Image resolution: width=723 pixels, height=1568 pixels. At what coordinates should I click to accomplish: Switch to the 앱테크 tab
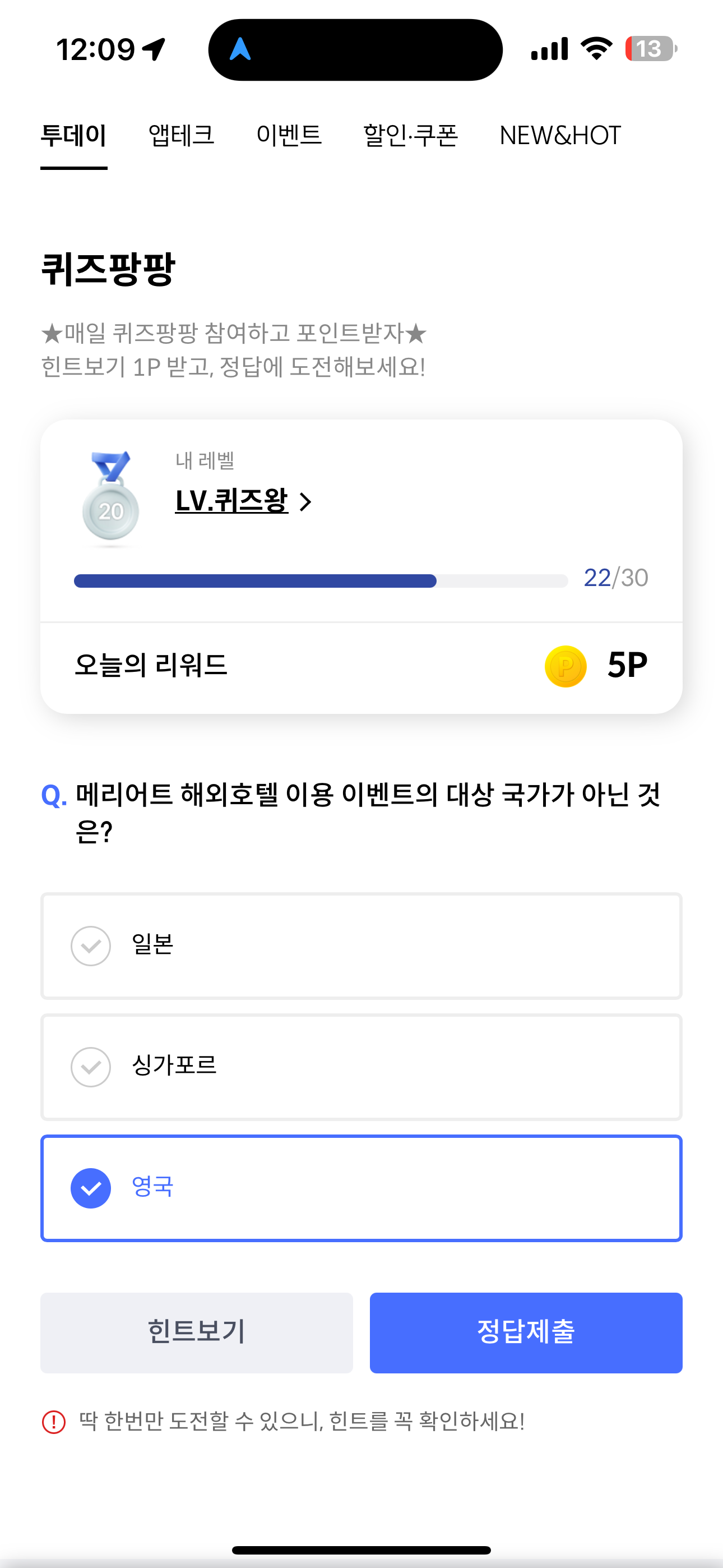(182, 135)
